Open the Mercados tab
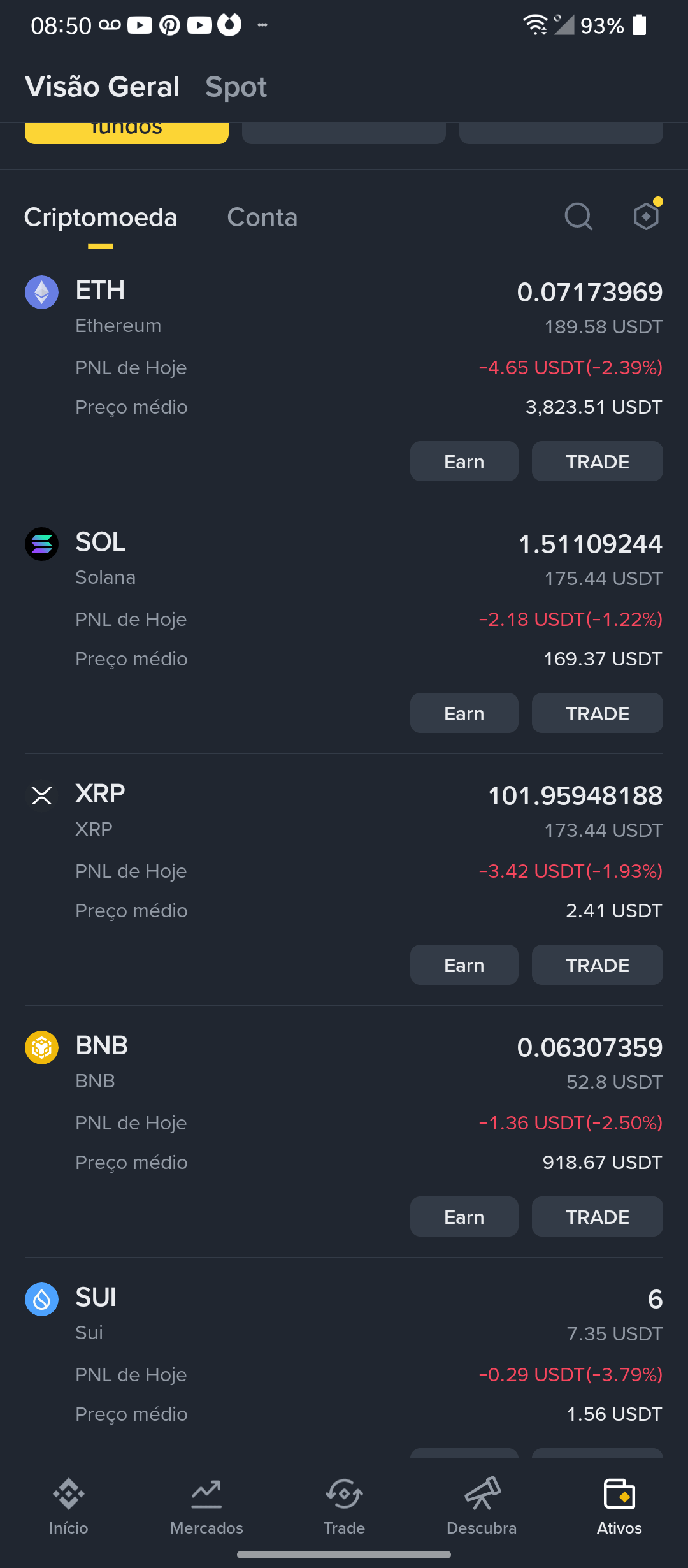 tap(206, 1507)
